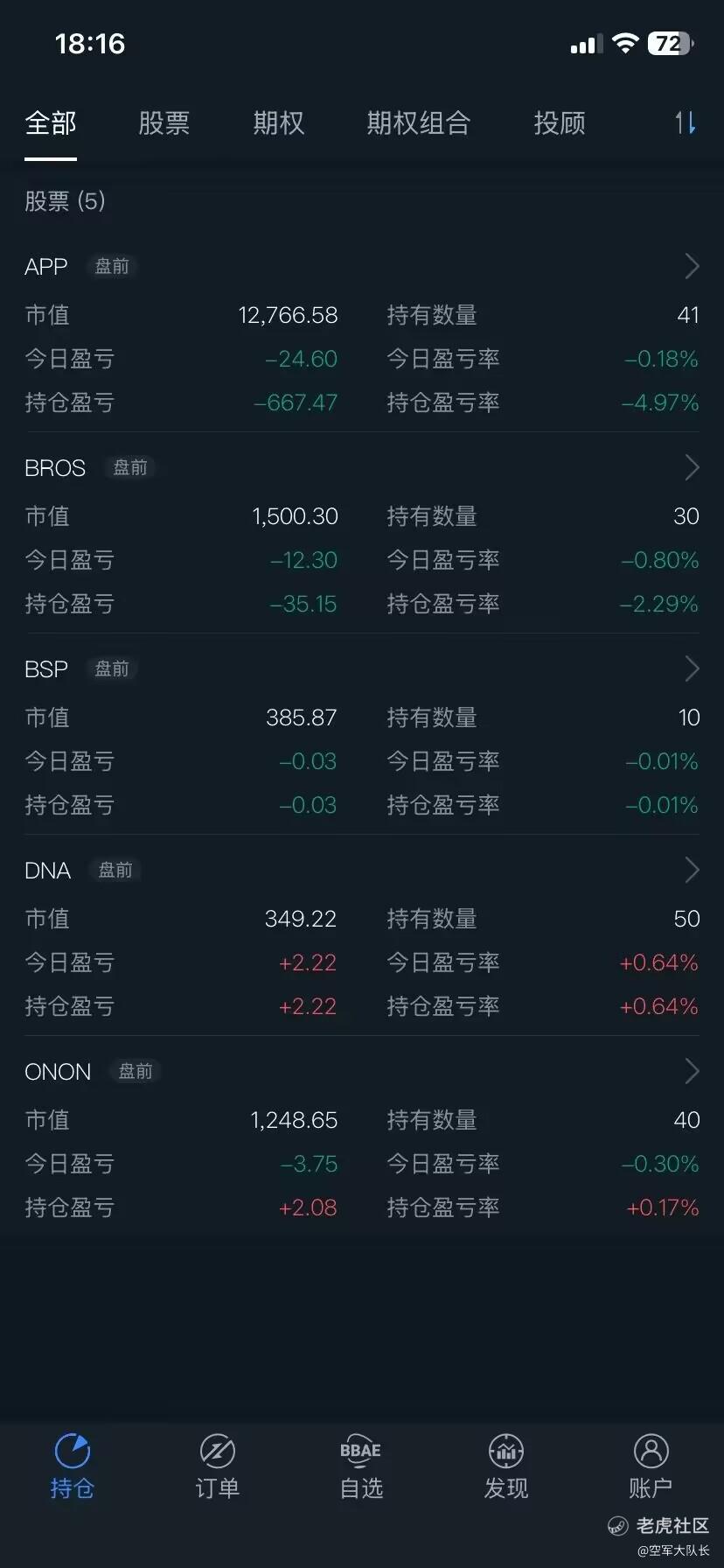
Task: Switch to the 期权 tab
Action: 278,122
